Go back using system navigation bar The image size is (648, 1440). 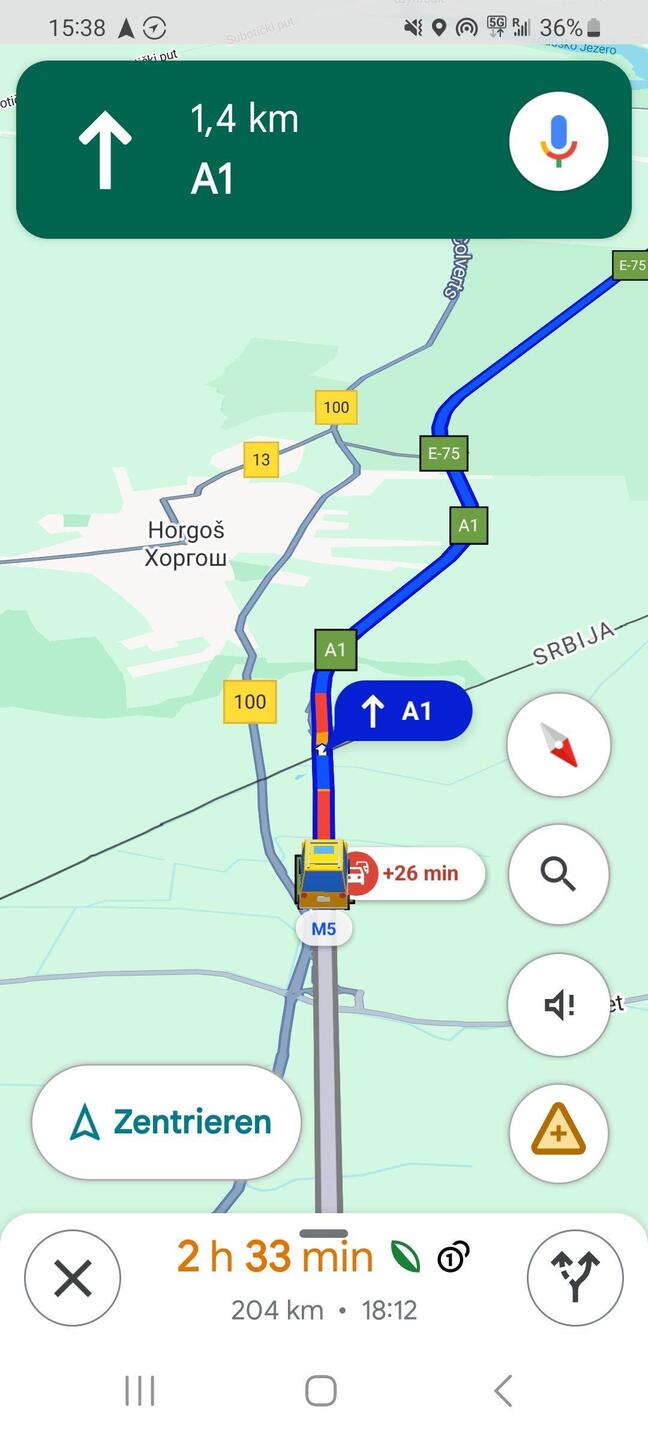pos(503,1390)
